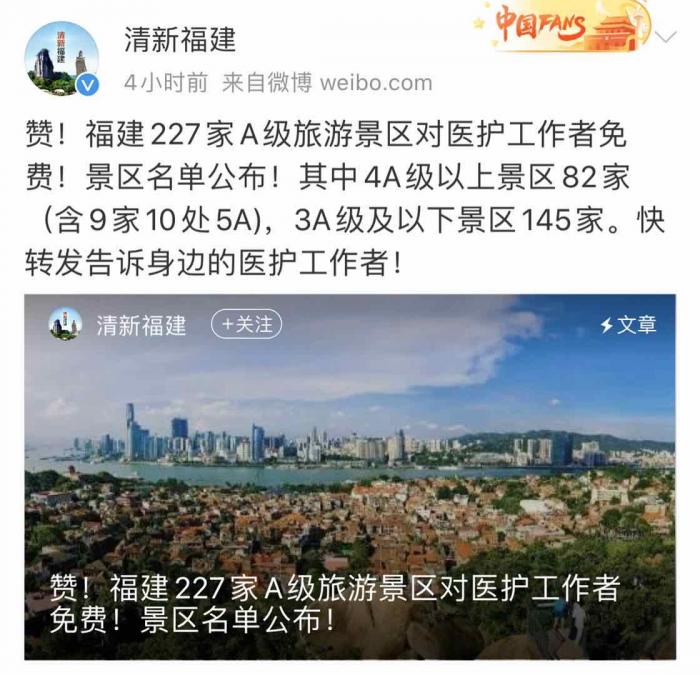The height and width of the screenshot is (675, 700).
Task: Tap the 清新福建 username at the top
Action: [181, 39]
